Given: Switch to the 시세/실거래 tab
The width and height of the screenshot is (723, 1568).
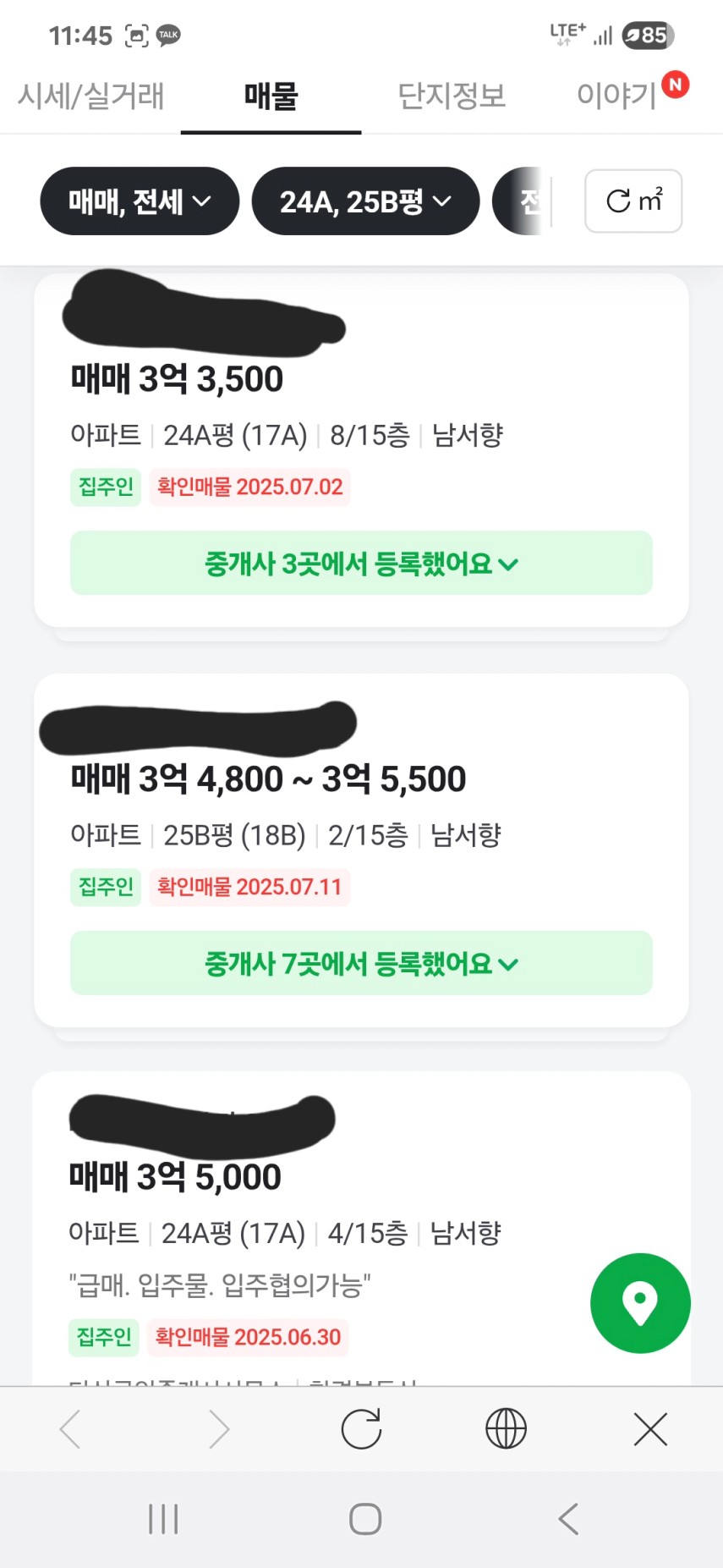Looking at the screenshot, I should [x=90, y=96].
